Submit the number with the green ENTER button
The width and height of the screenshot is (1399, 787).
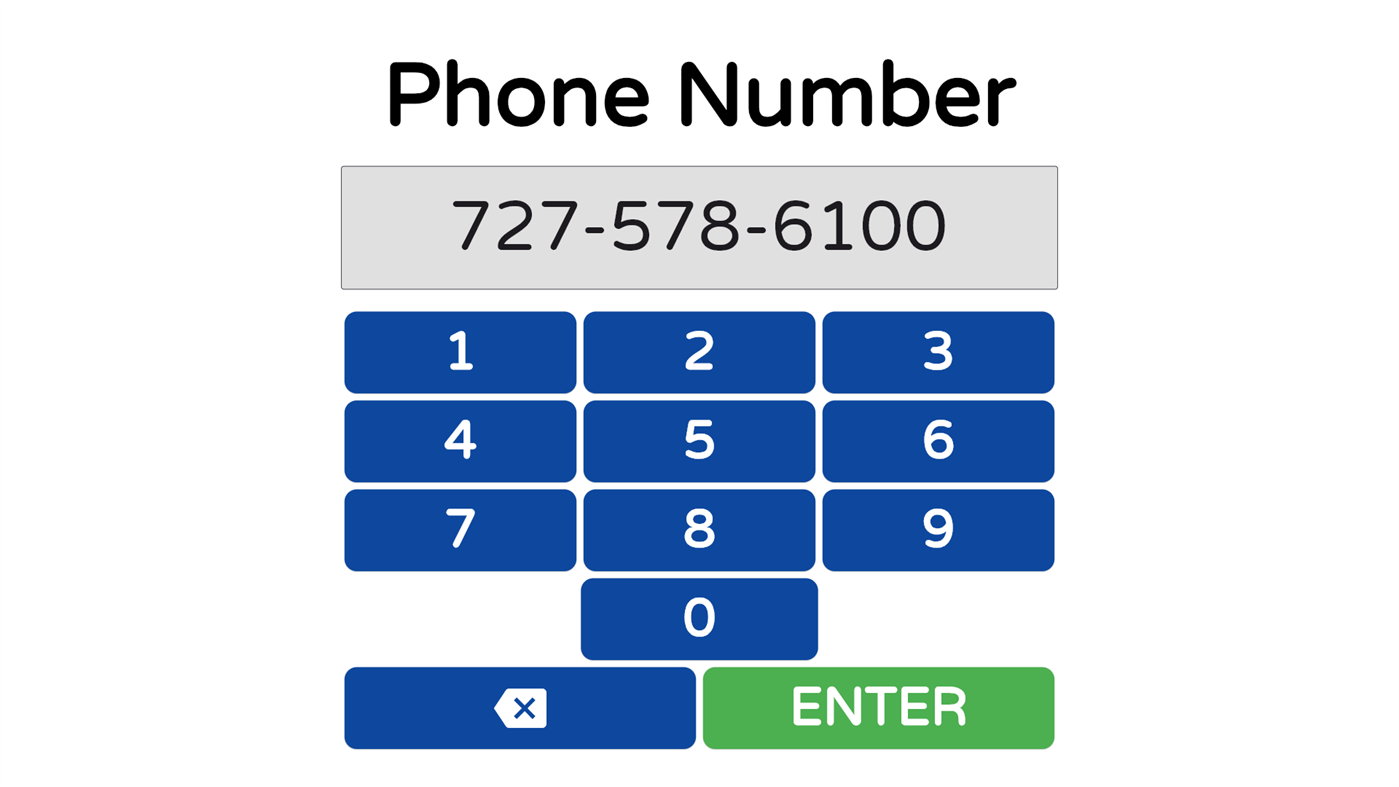(878, 708)
